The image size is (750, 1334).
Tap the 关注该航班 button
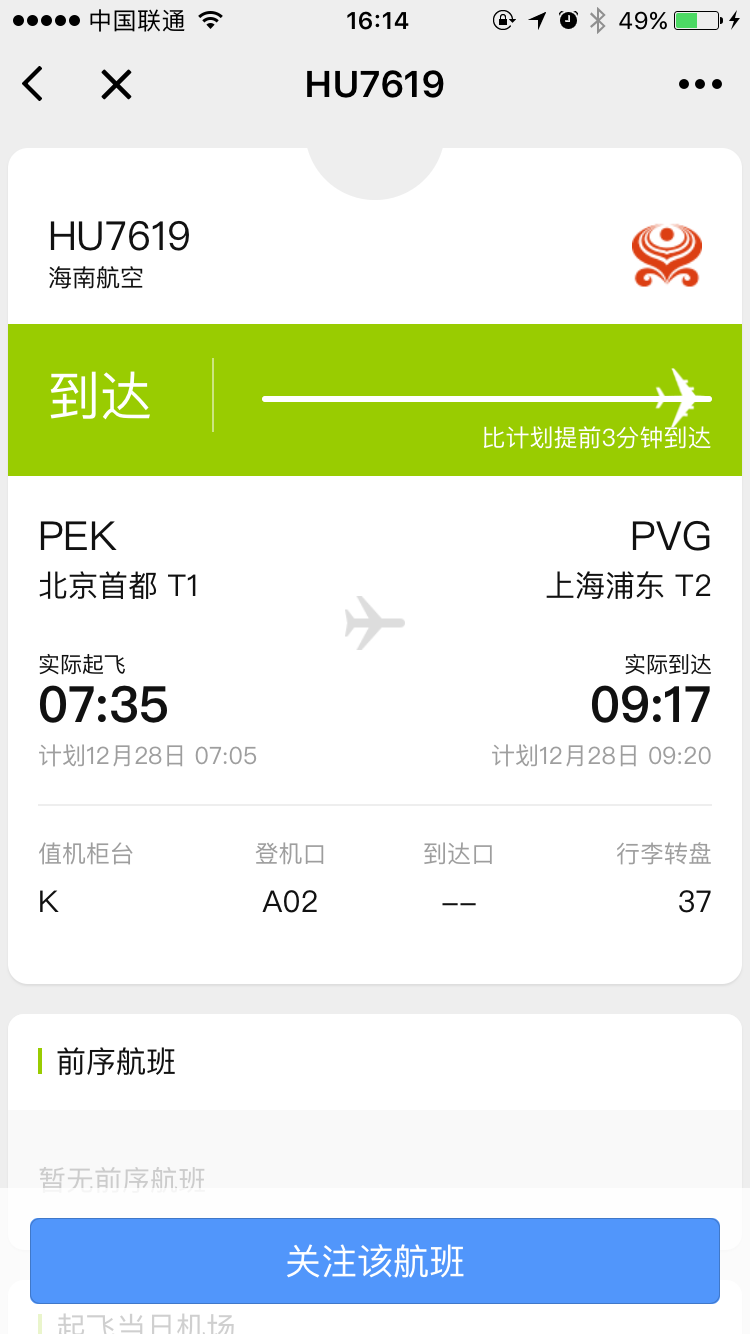click(x=375, y=1261)
